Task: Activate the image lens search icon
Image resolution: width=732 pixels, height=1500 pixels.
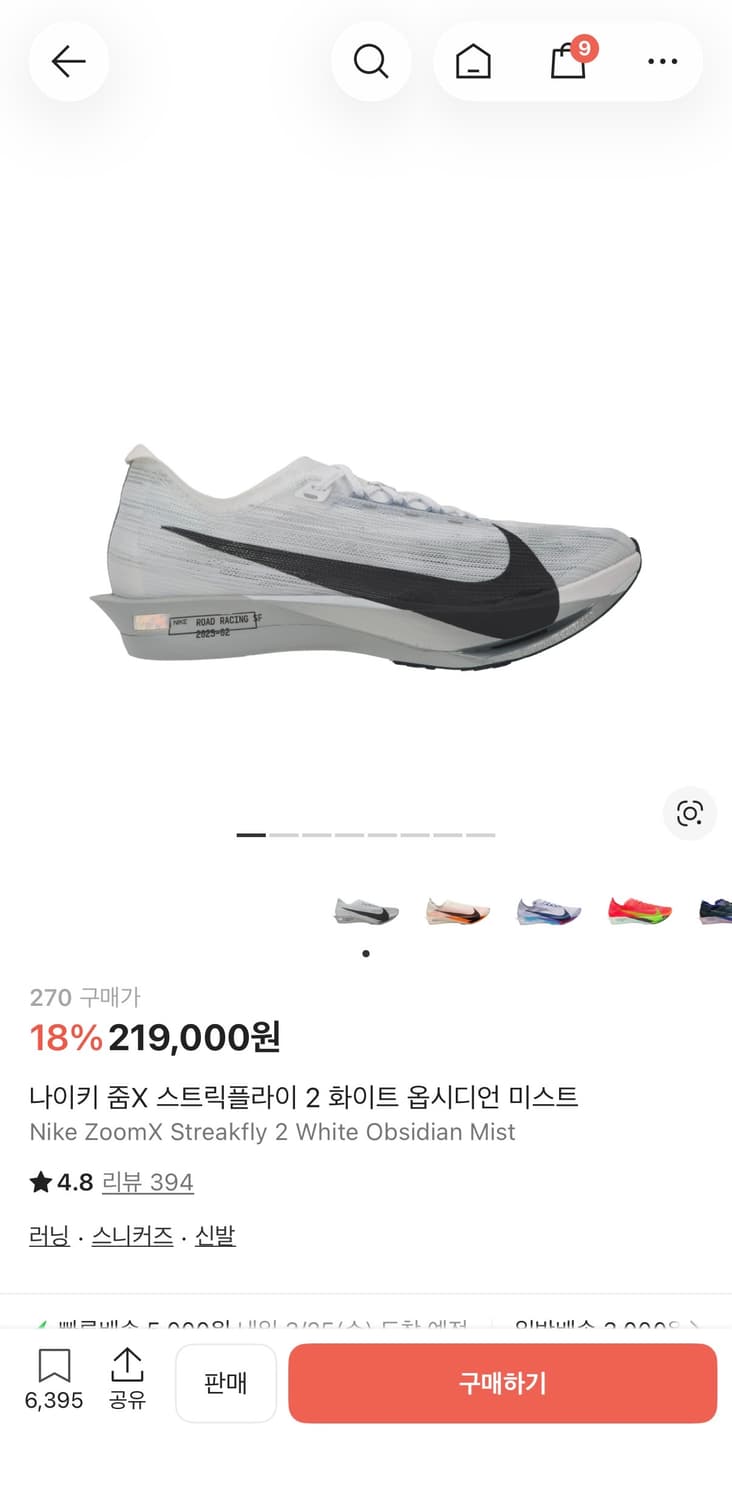Action: [x=689, y=814]
